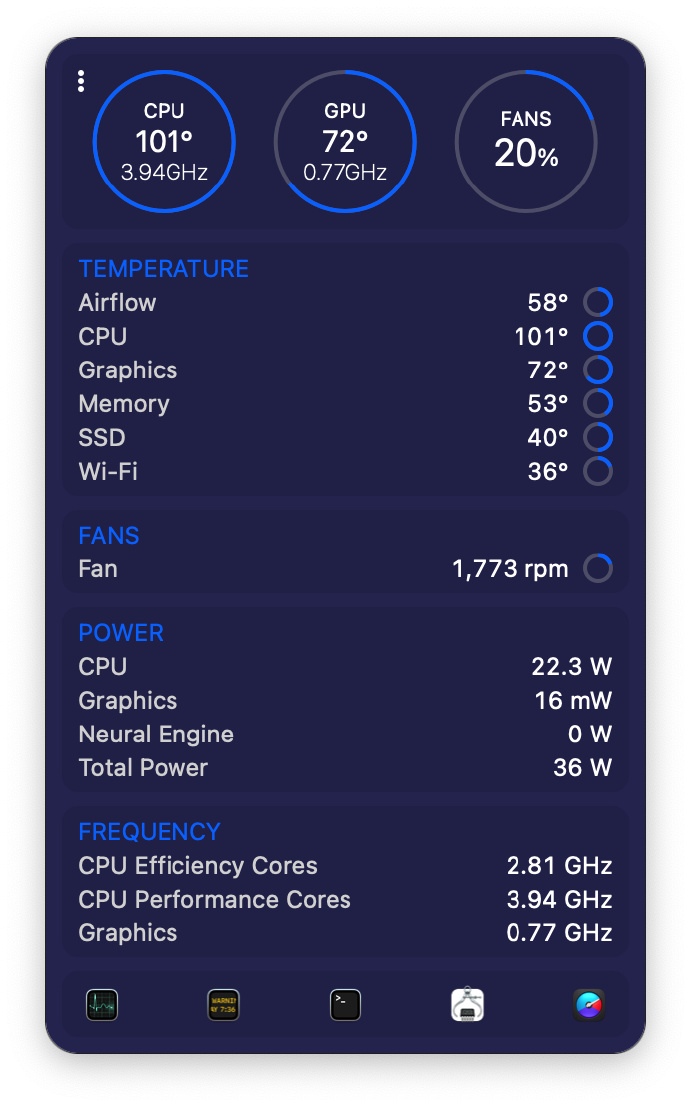690x1106 pixels.
Task: Open the Fan 1,773 rpm row
Action: tap(345, 569)
